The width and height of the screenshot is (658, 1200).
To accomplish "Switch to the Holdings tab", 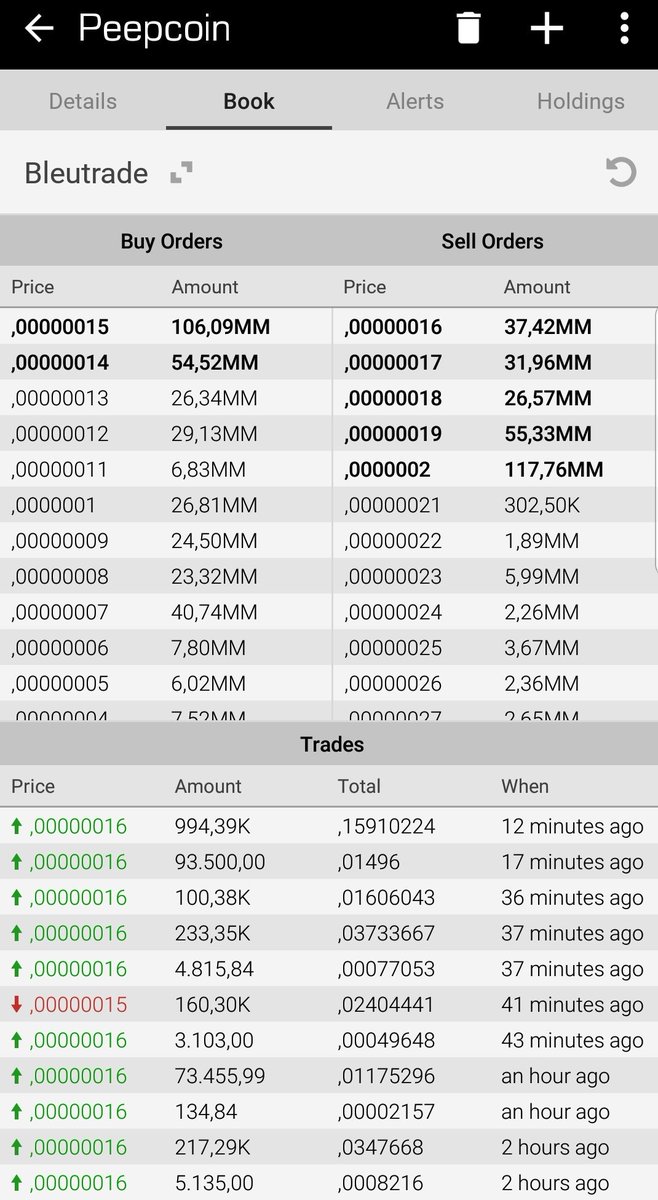I will (x=580, y=101).
